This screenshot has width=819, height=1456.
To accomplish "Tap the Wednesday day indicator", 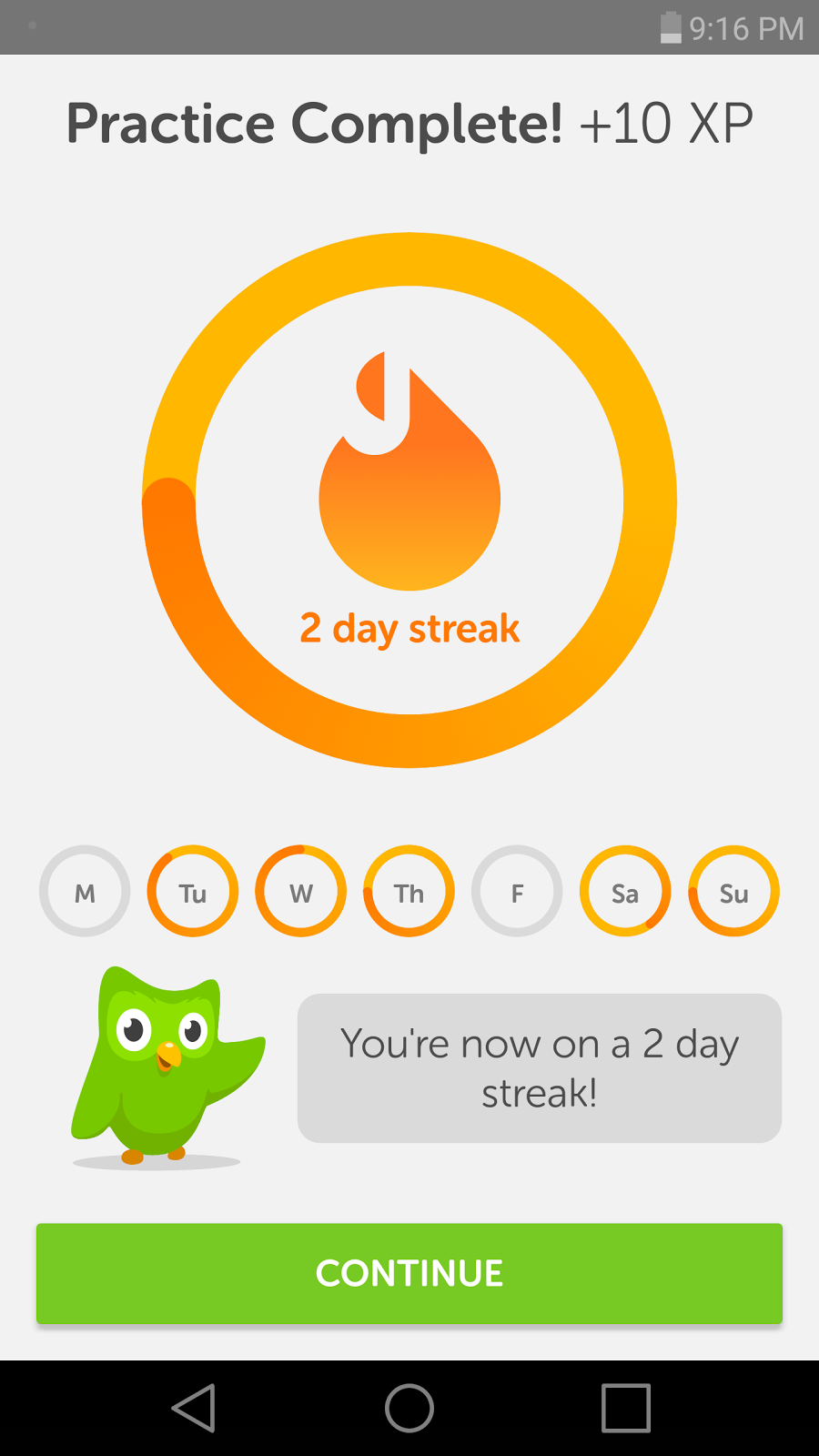I will coord(300,892).
